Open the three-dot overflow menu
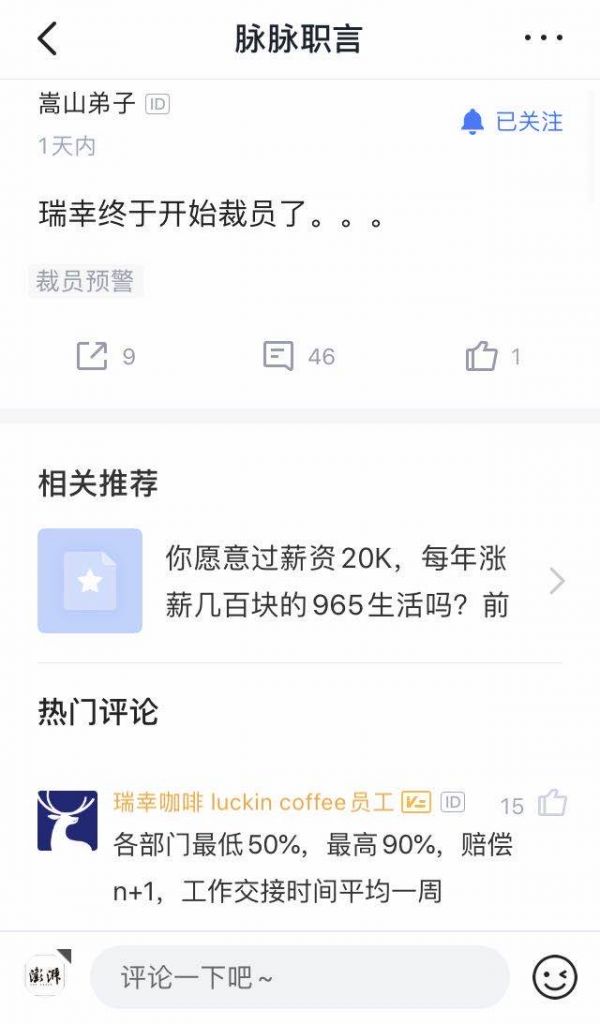Screen dimensions: 600x1024 (543, 39)
